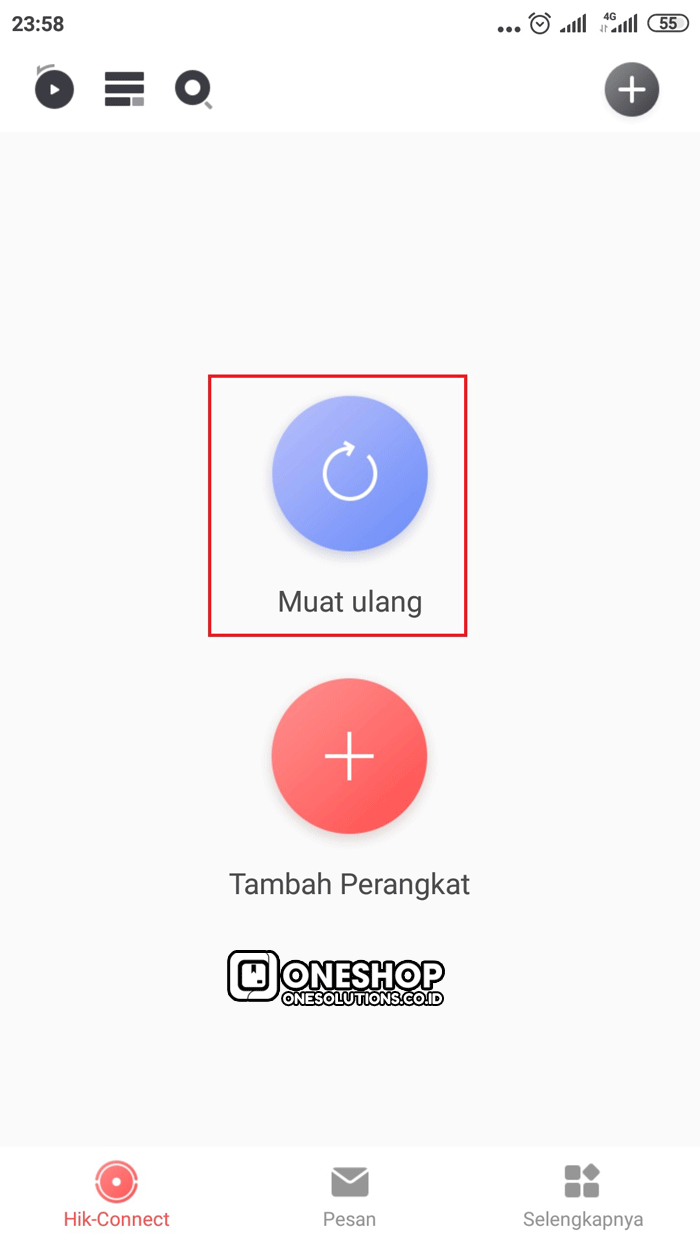Reload with the Muat ulang button
The image size is (700, 1244).
tap(349, 474)
